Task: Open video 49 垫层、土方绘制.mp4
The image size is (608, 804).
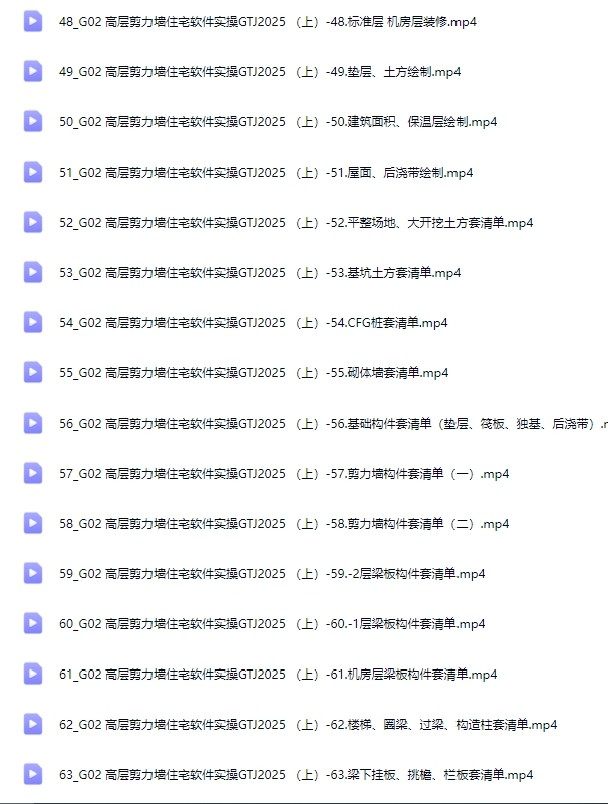Action: tap(261, 72)
